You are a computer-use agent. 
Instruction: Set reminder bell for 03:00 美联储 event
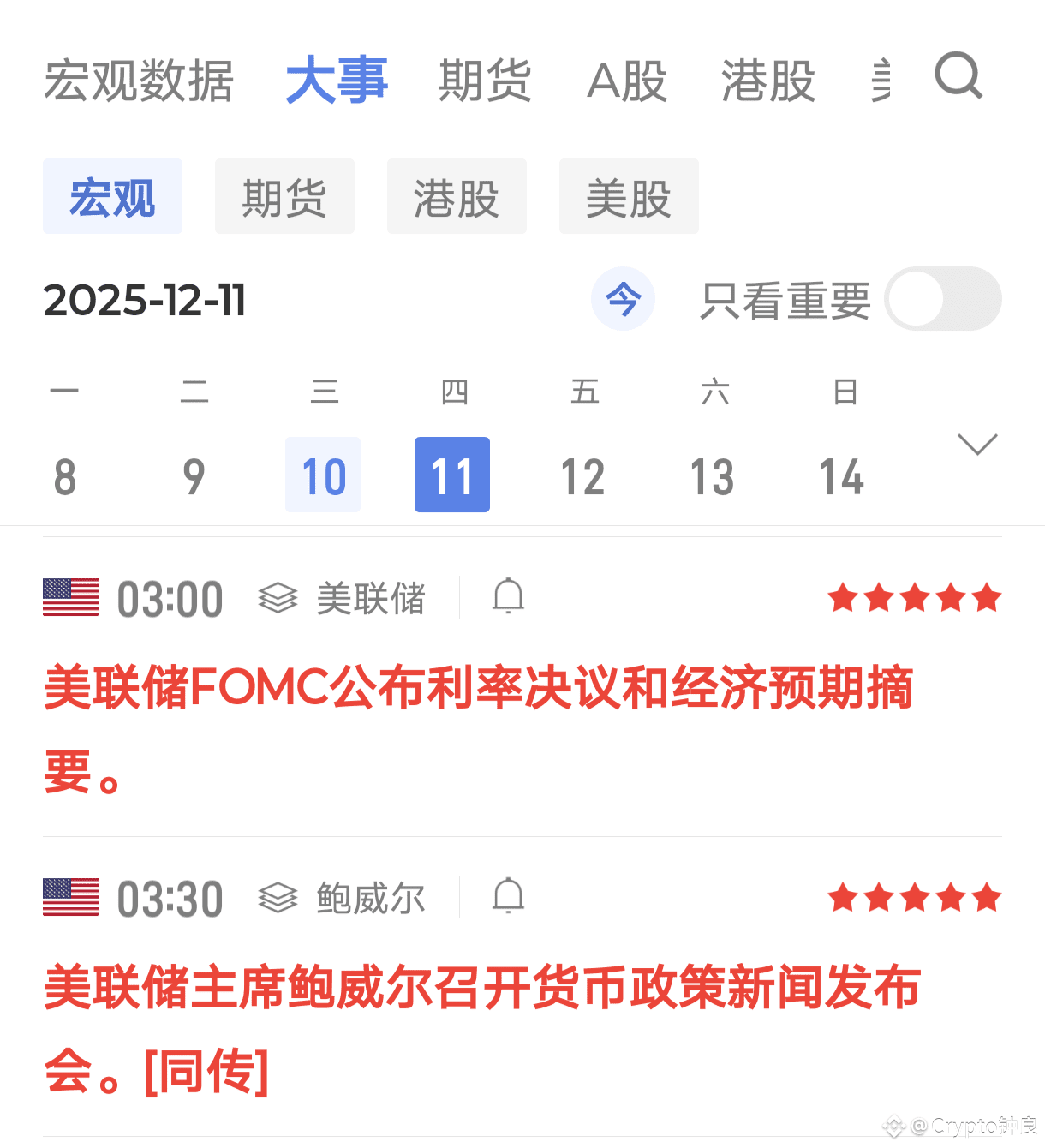pyautogui.click(x=508, y=596)
